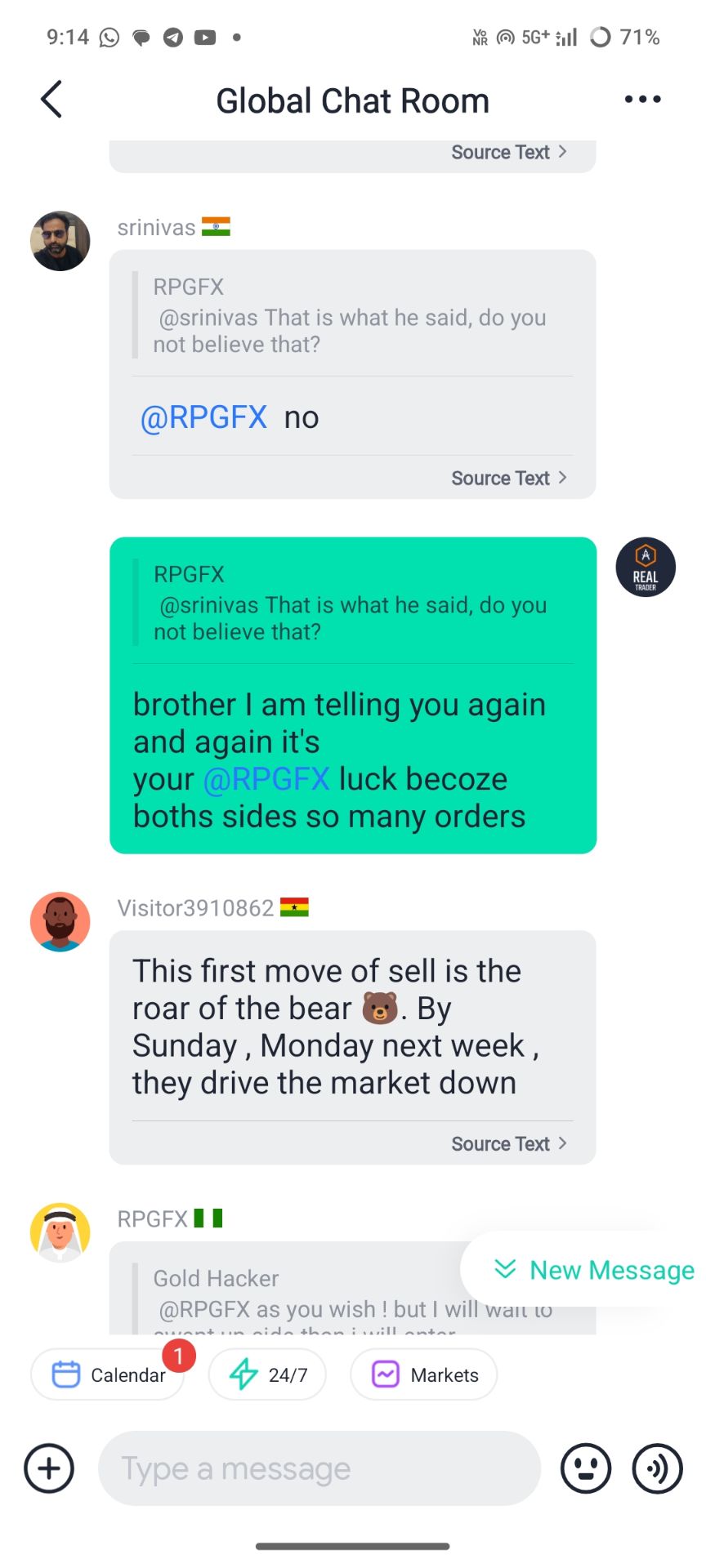
Task: Open RPGFX's avatar
Action: pyautogui.click(x=60, y=1232)
